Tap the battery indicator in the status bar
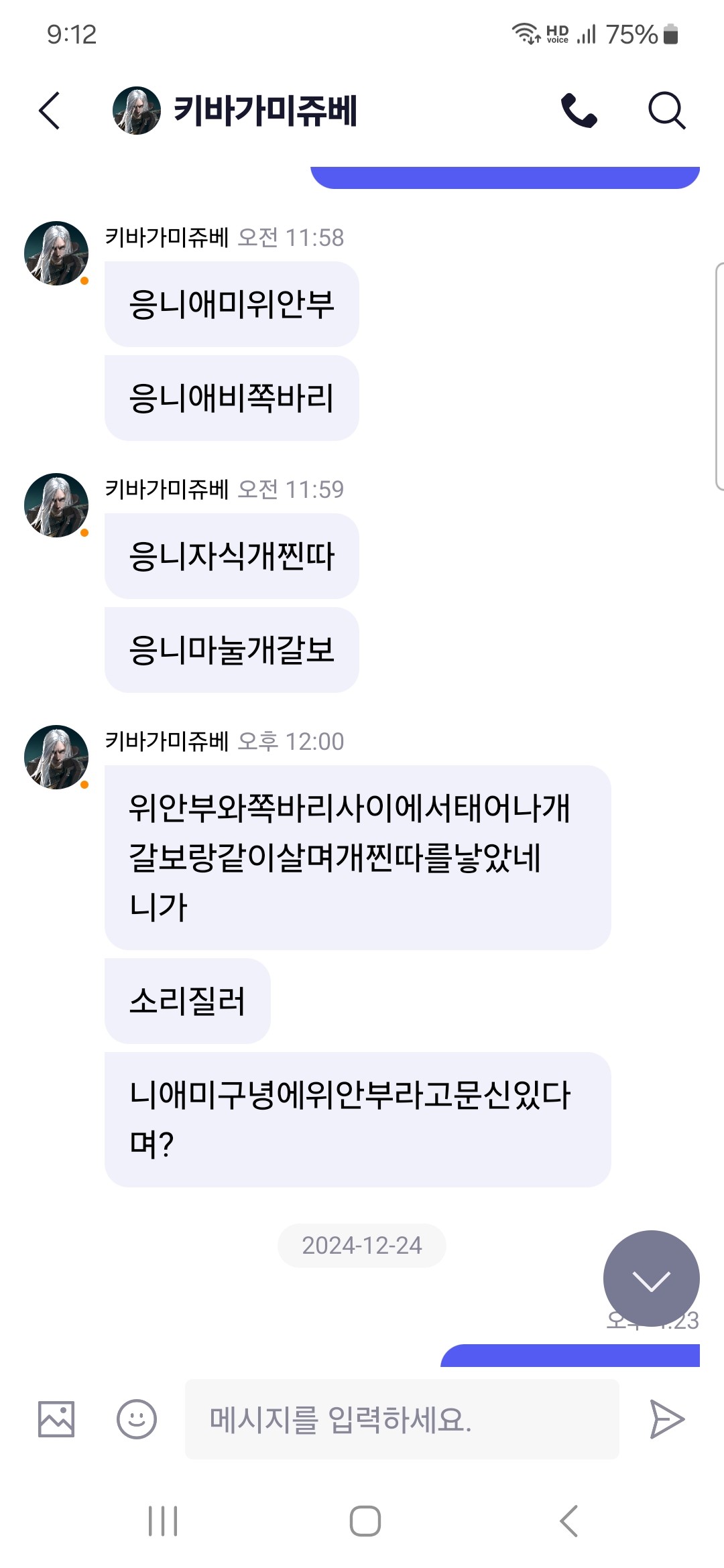Screen dimensions: 724x1568 click(x=670, y=35)
